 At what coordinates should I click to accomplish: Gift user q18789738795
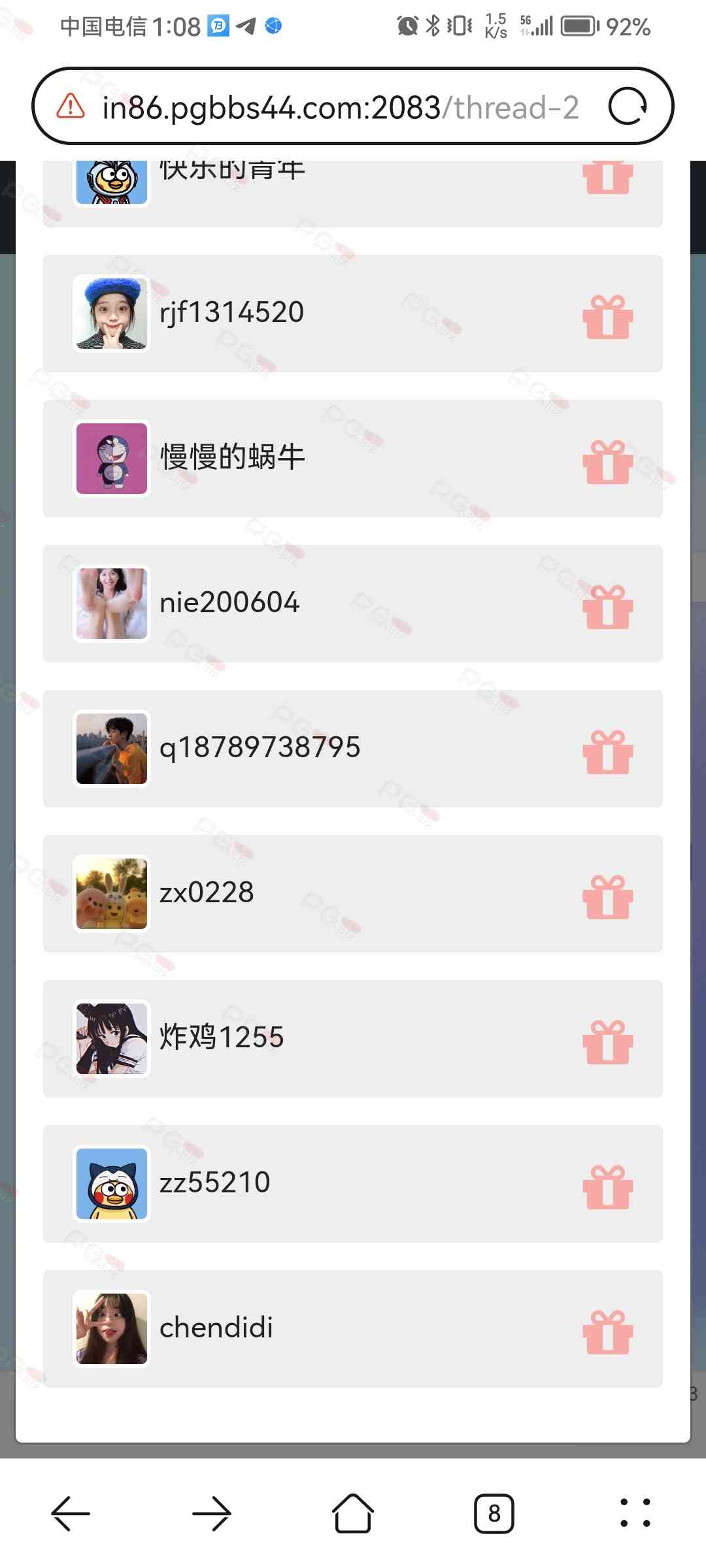[x=607, y=752]
